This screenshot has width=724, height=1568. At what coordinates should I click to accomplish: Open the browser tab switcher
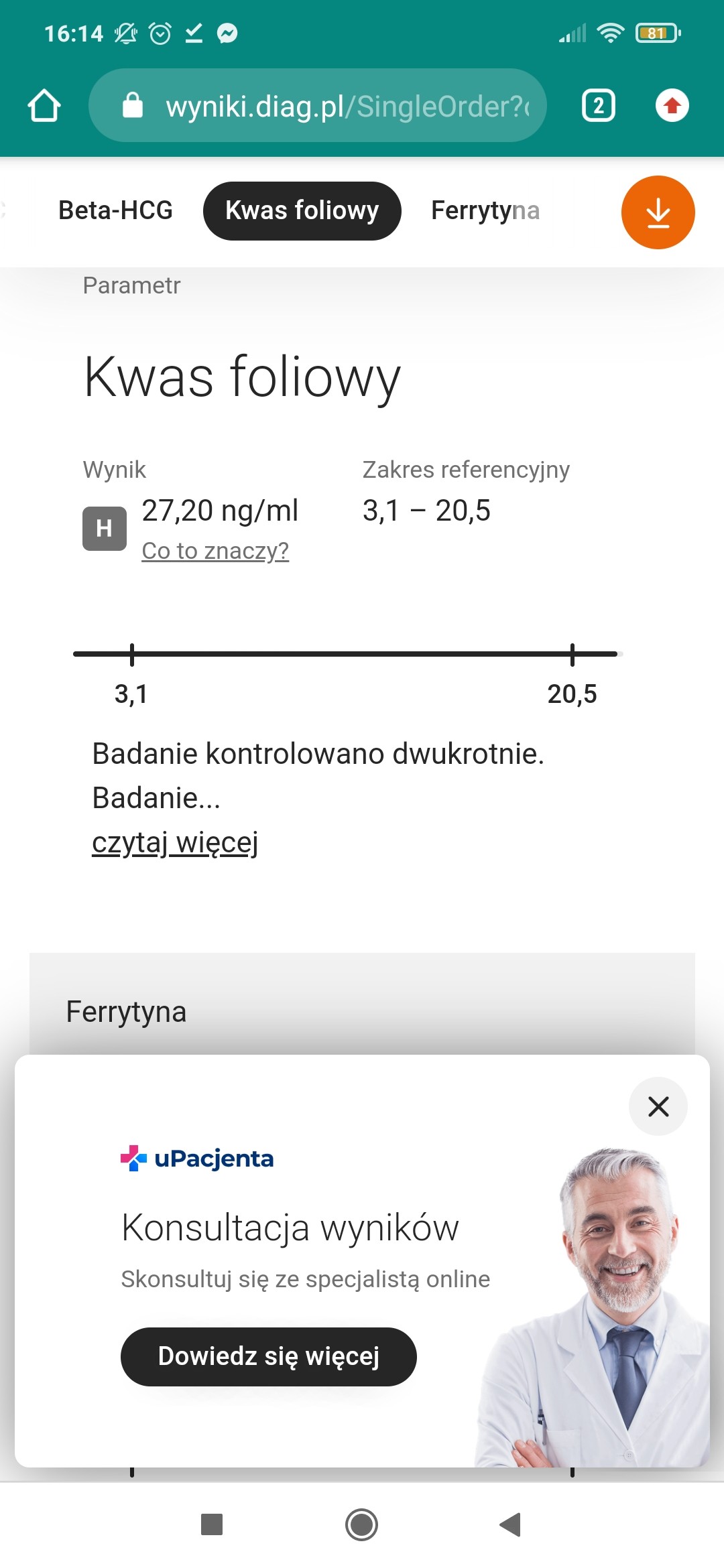click(x=598, y=106)
